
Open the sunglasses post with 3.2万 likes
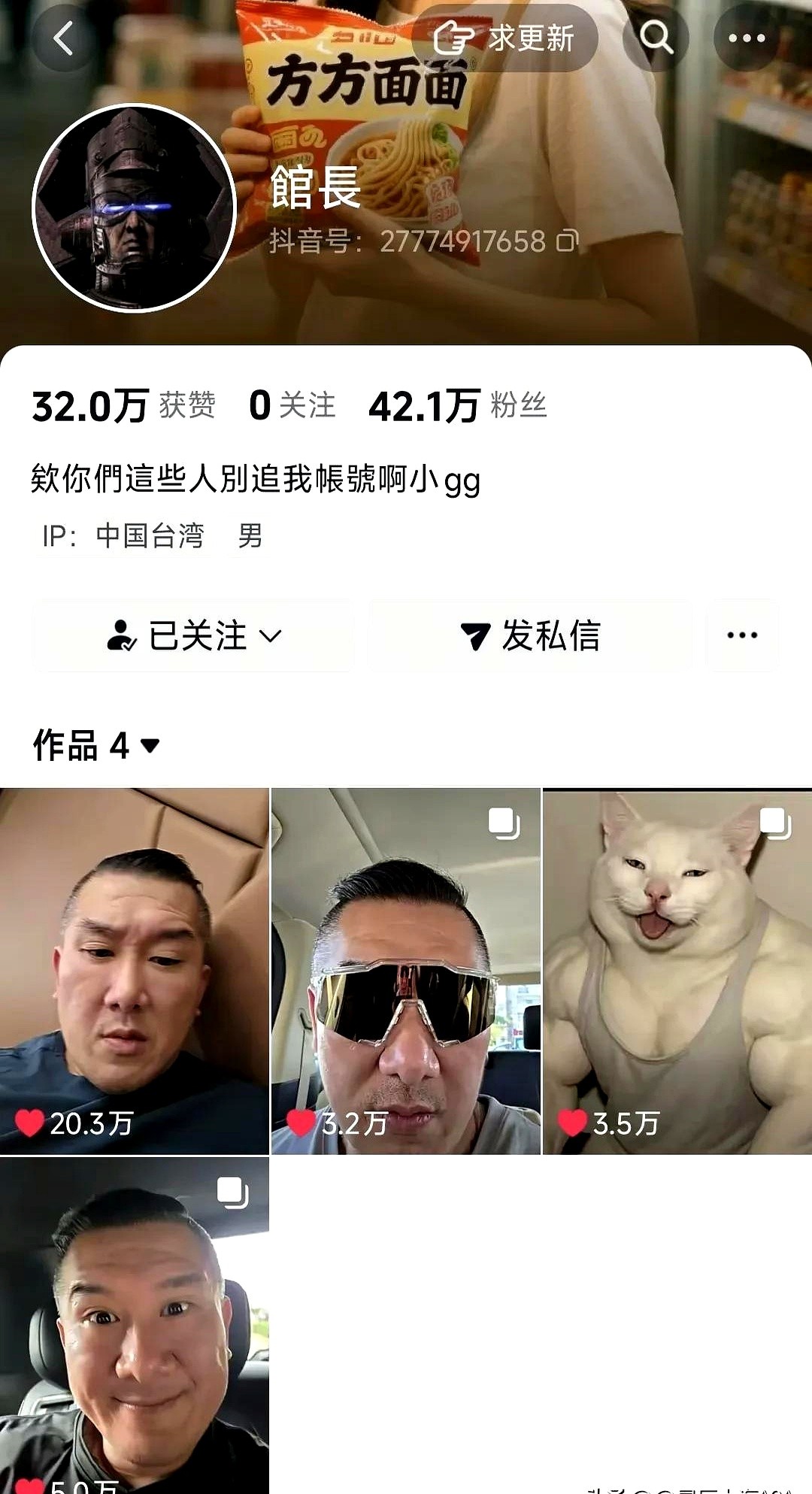point(405,970)
